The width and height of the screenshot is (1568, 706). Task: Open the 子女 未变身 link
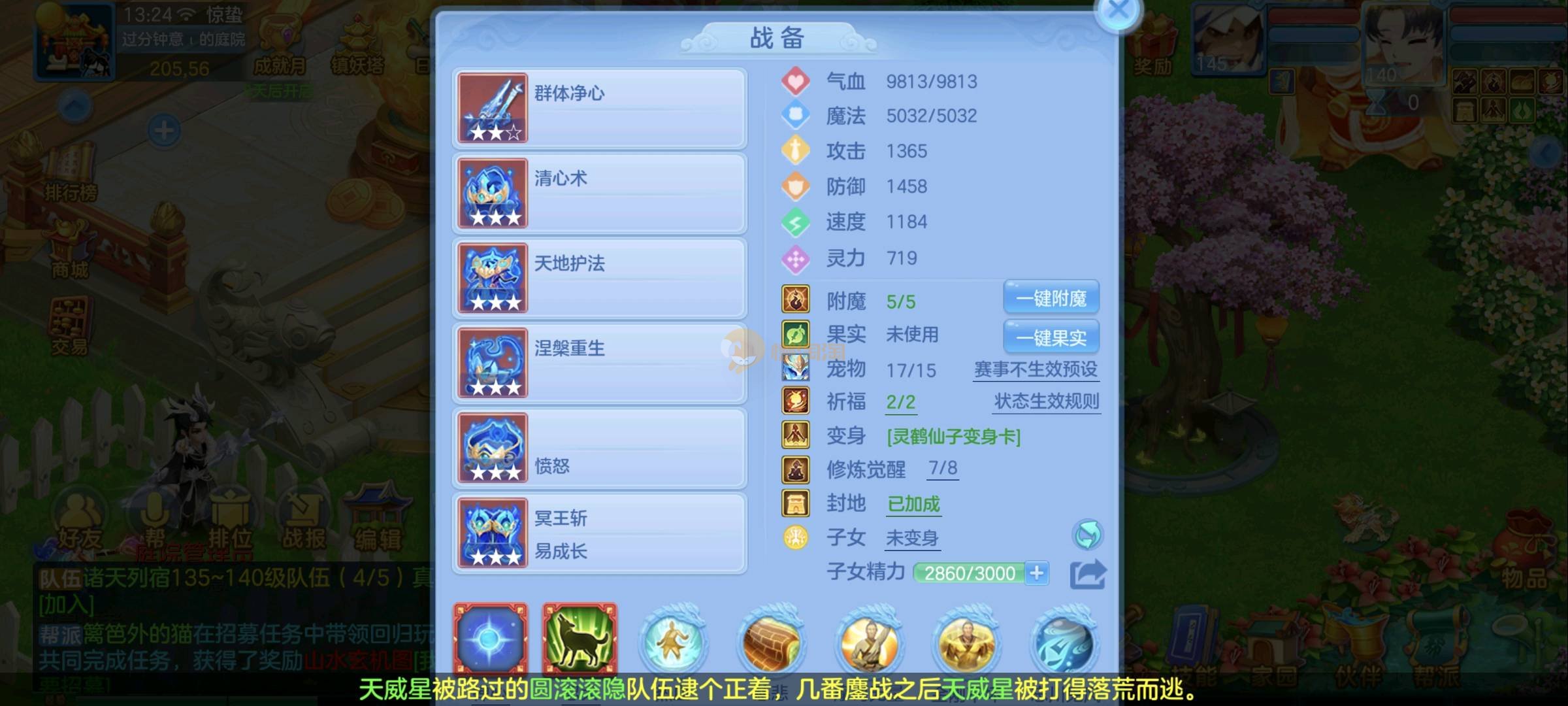[911, 538]
